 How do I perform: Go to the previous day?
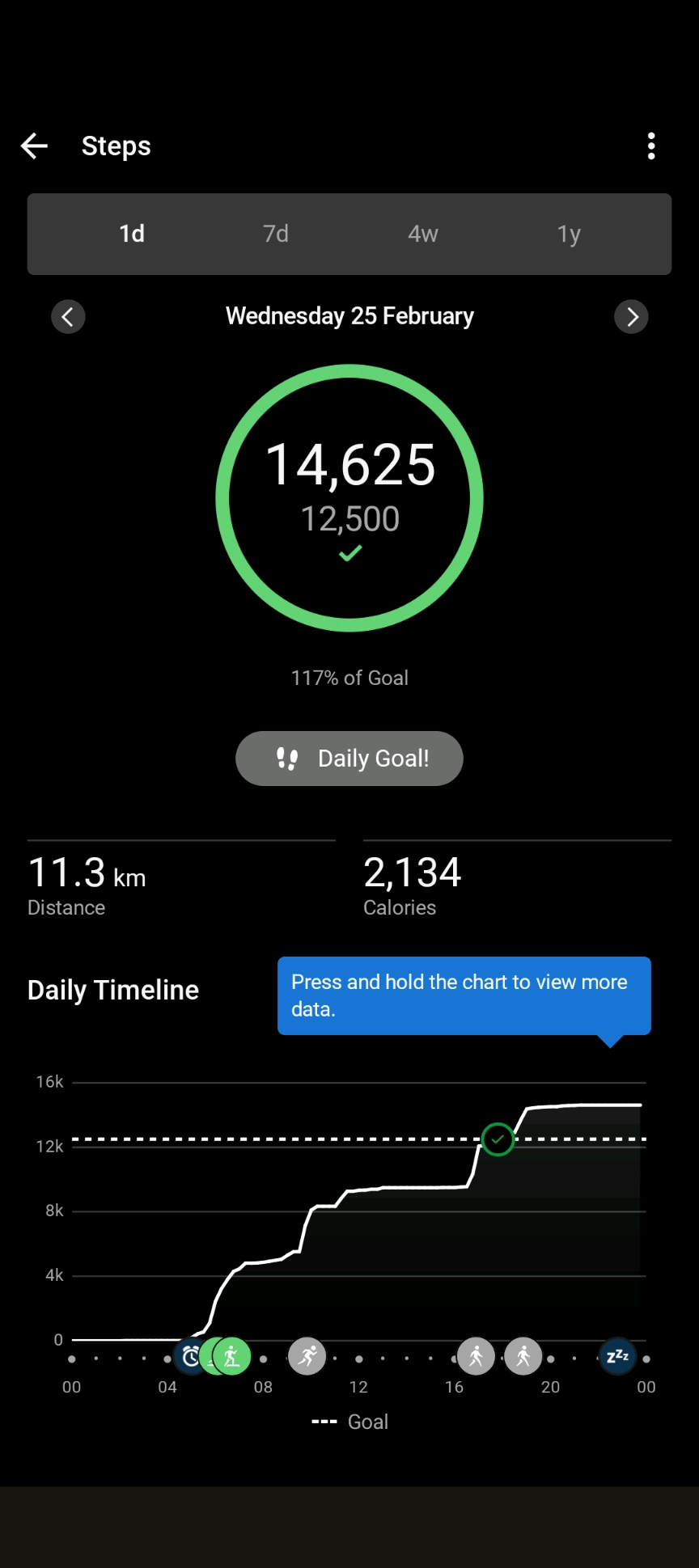(68, 317)
